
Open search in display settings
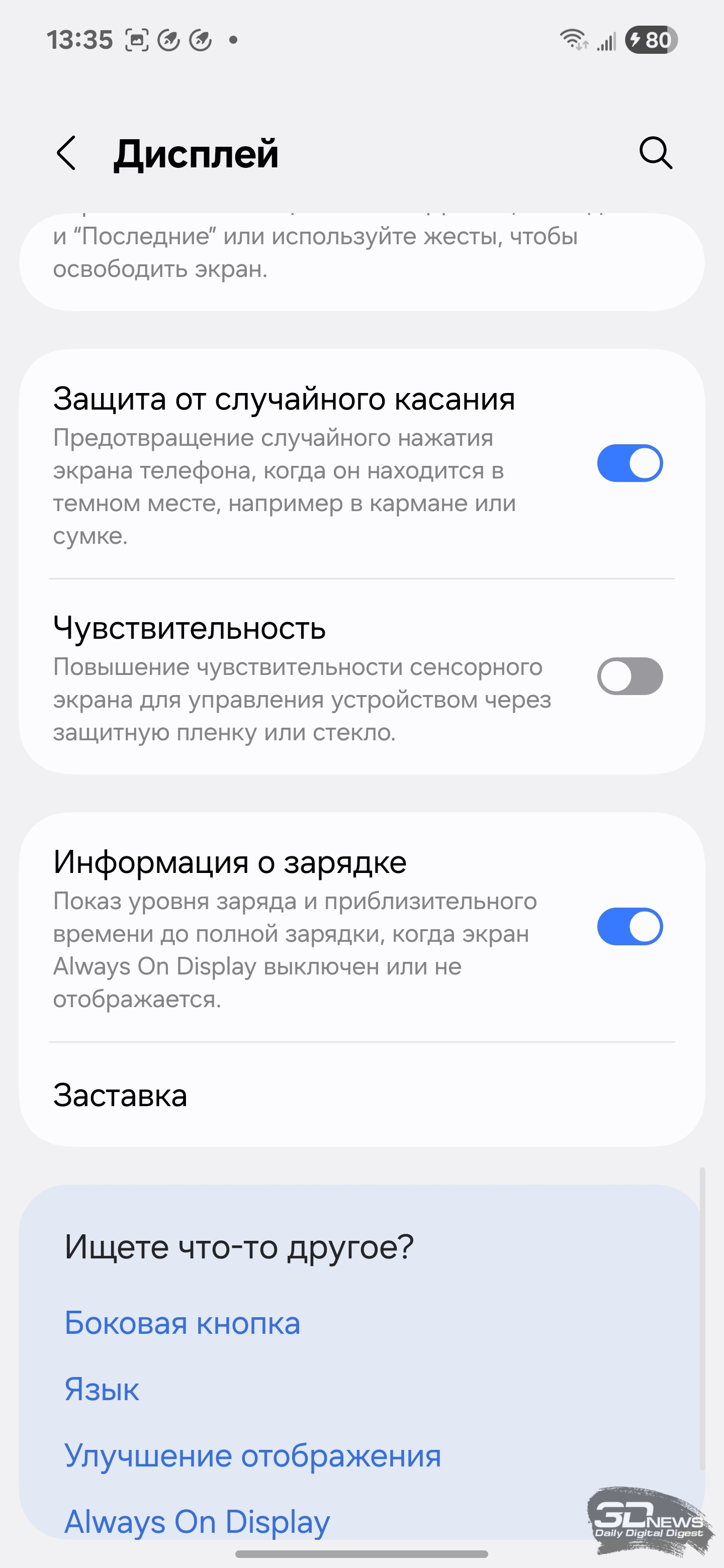pos(655,153)
